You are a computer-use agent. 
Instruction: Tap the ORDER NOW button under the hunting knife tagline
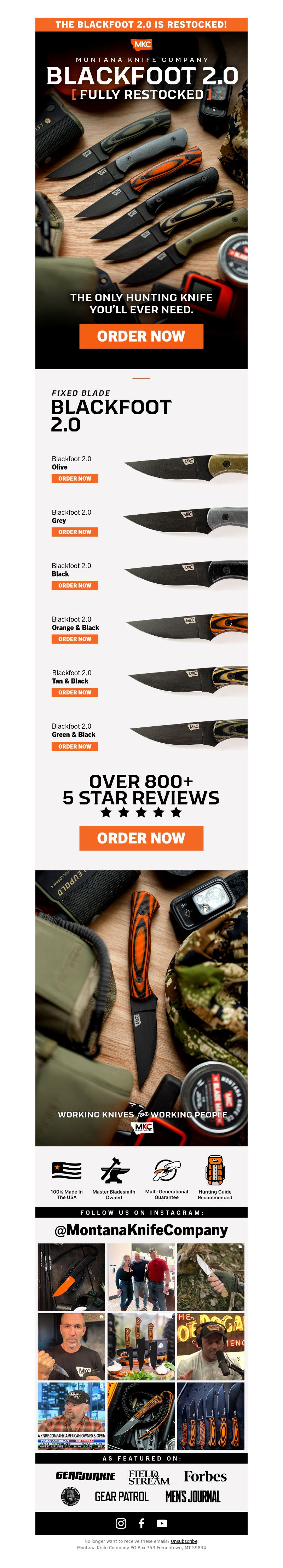(x=141, y=336)
